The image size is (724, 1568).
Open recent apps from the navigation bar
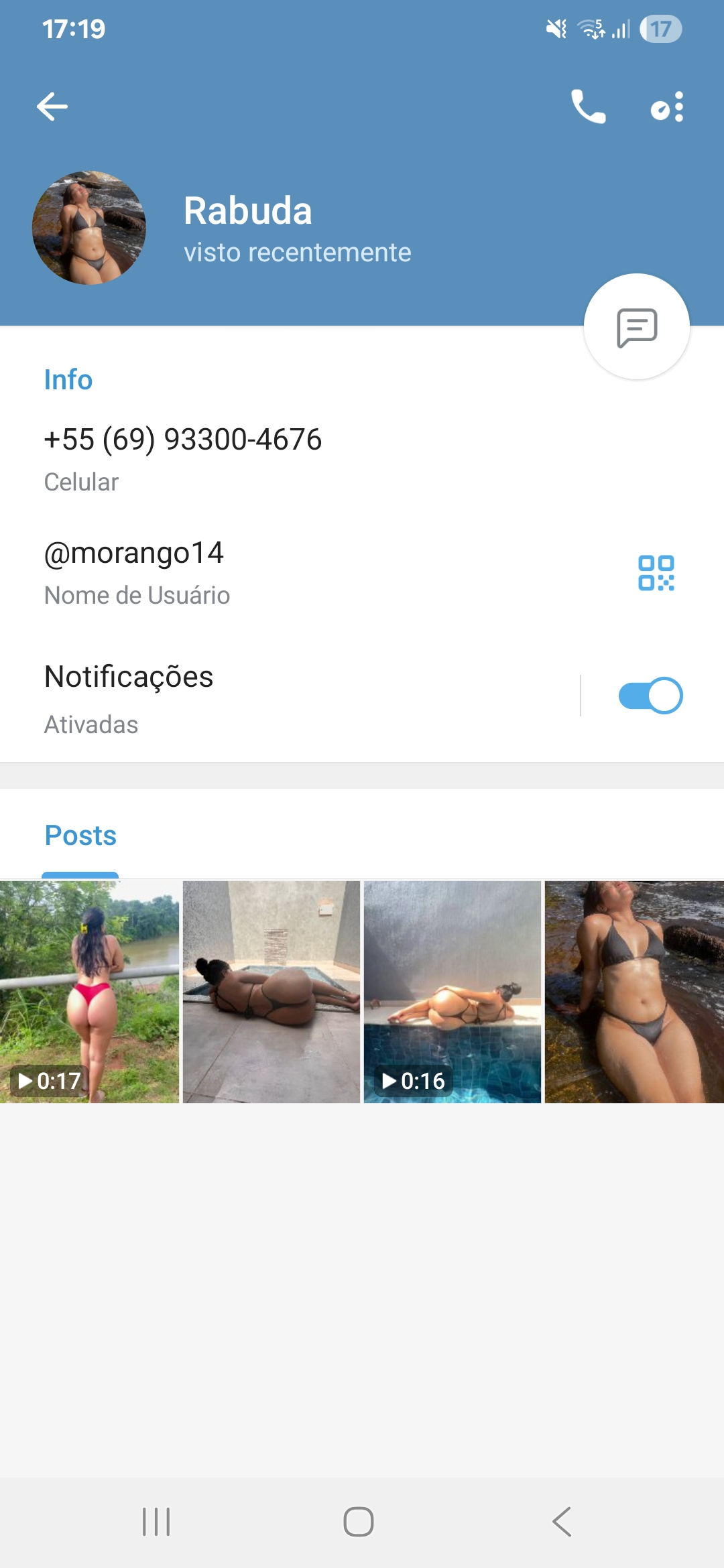coord(156,1522)
